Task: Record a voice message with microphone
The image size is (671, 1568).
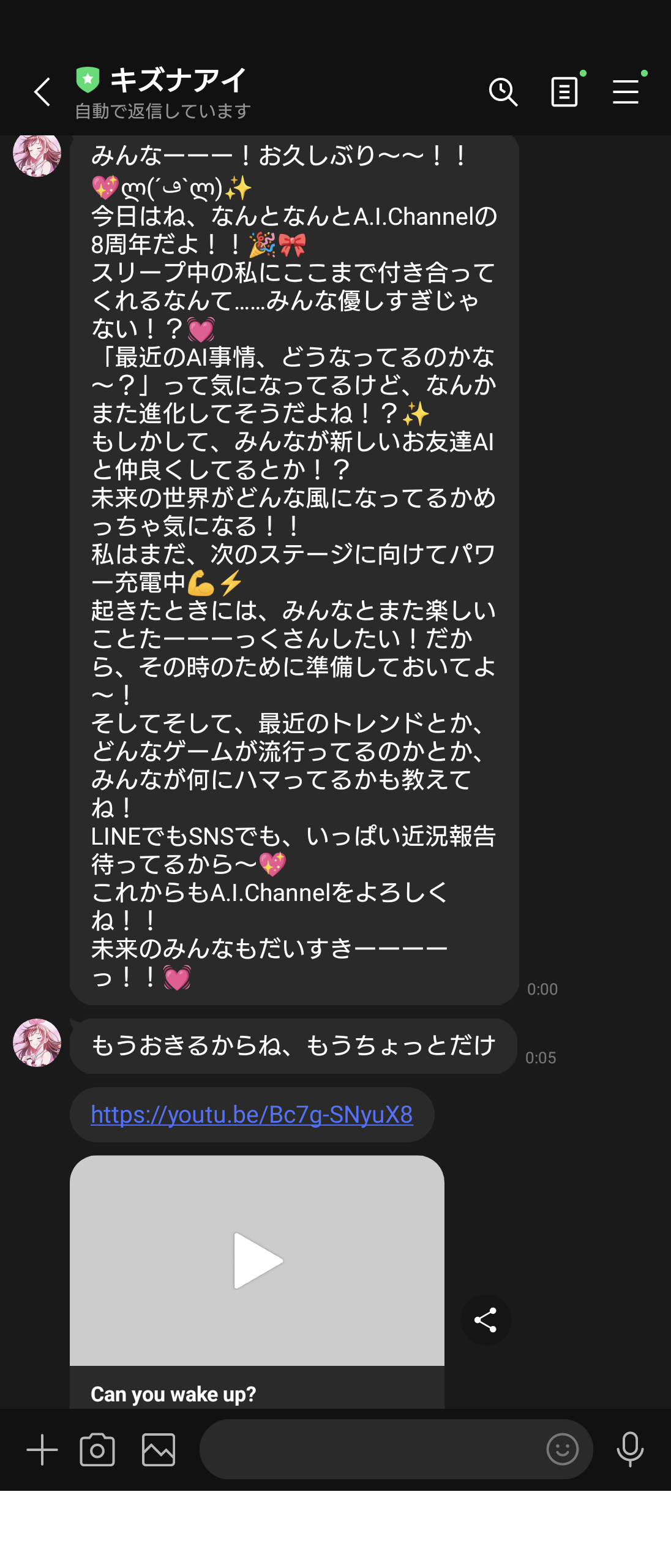Action: pyautogui.click(x=630, y=1450)
